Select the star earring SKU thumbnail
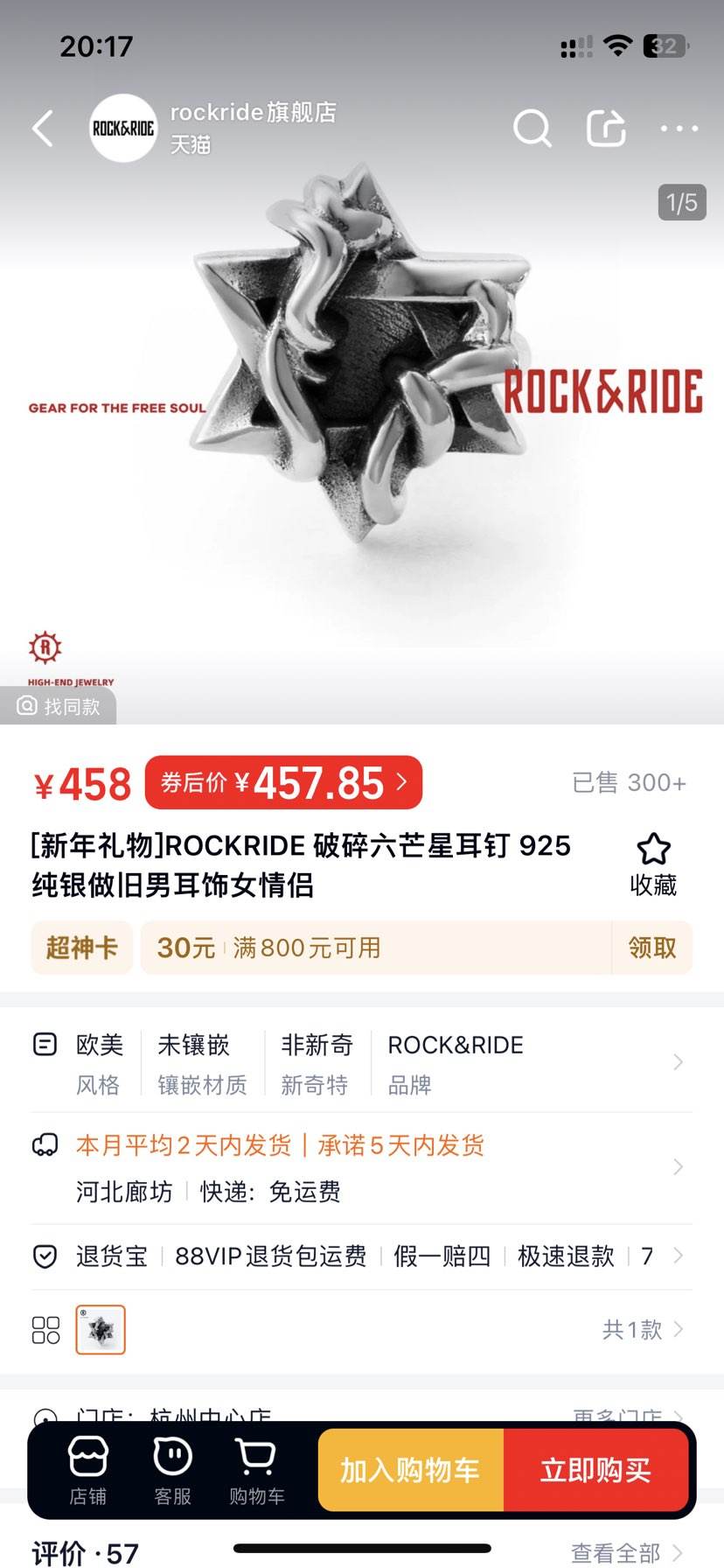 102,1329
